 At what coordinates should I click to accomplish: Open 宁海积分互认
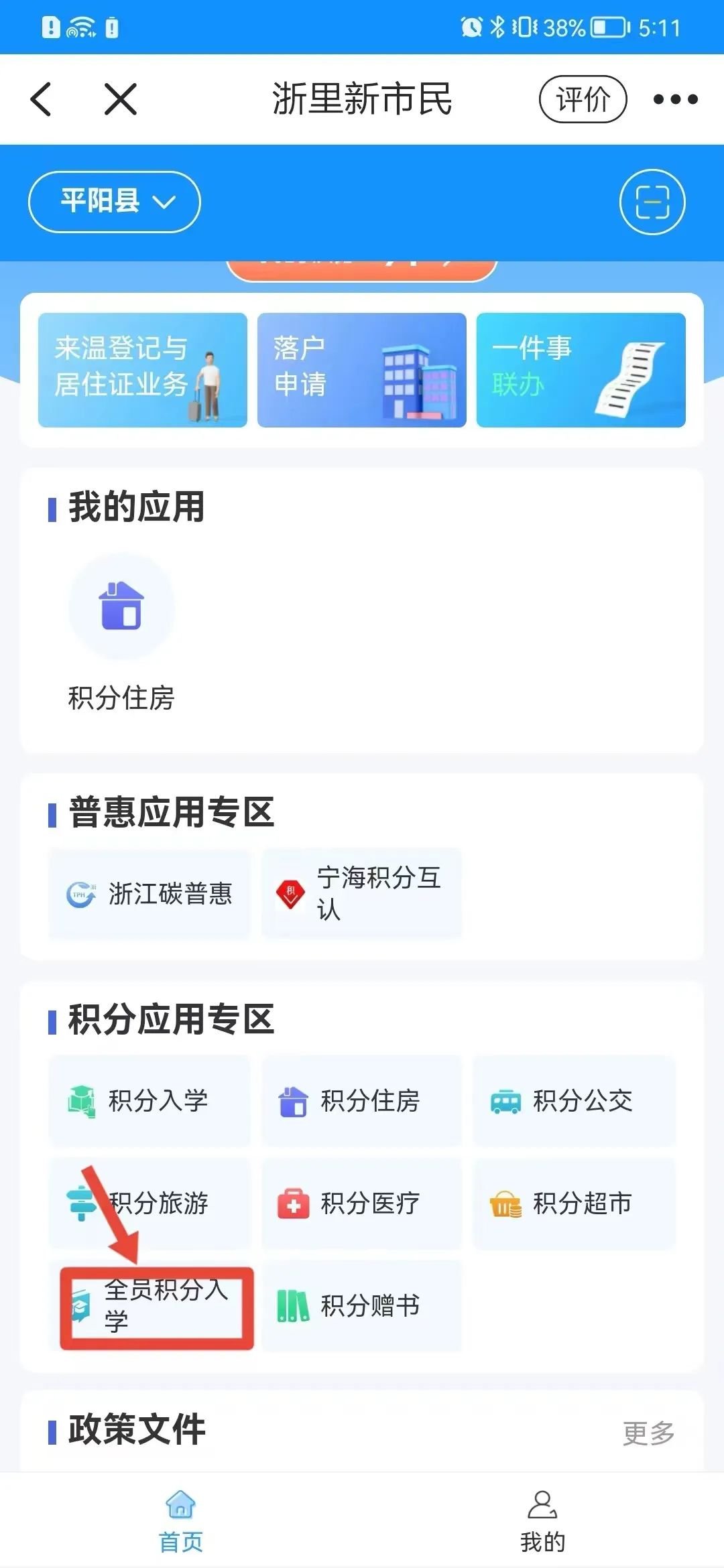pos(362,894)
